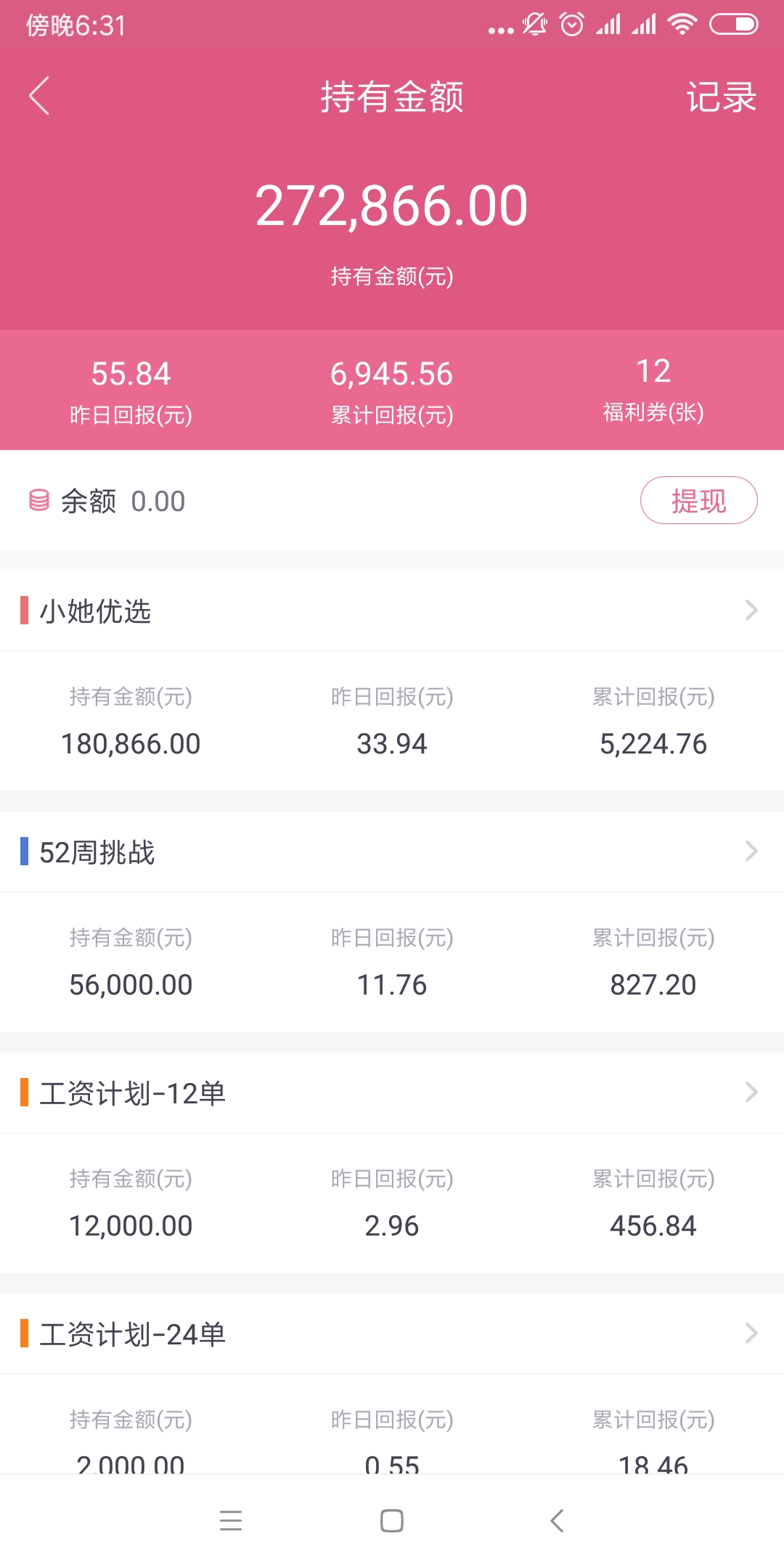This screenshot has width=784, height=1568.
Task: Tap the 提现 withdraw button
Action: coord(698,500)
